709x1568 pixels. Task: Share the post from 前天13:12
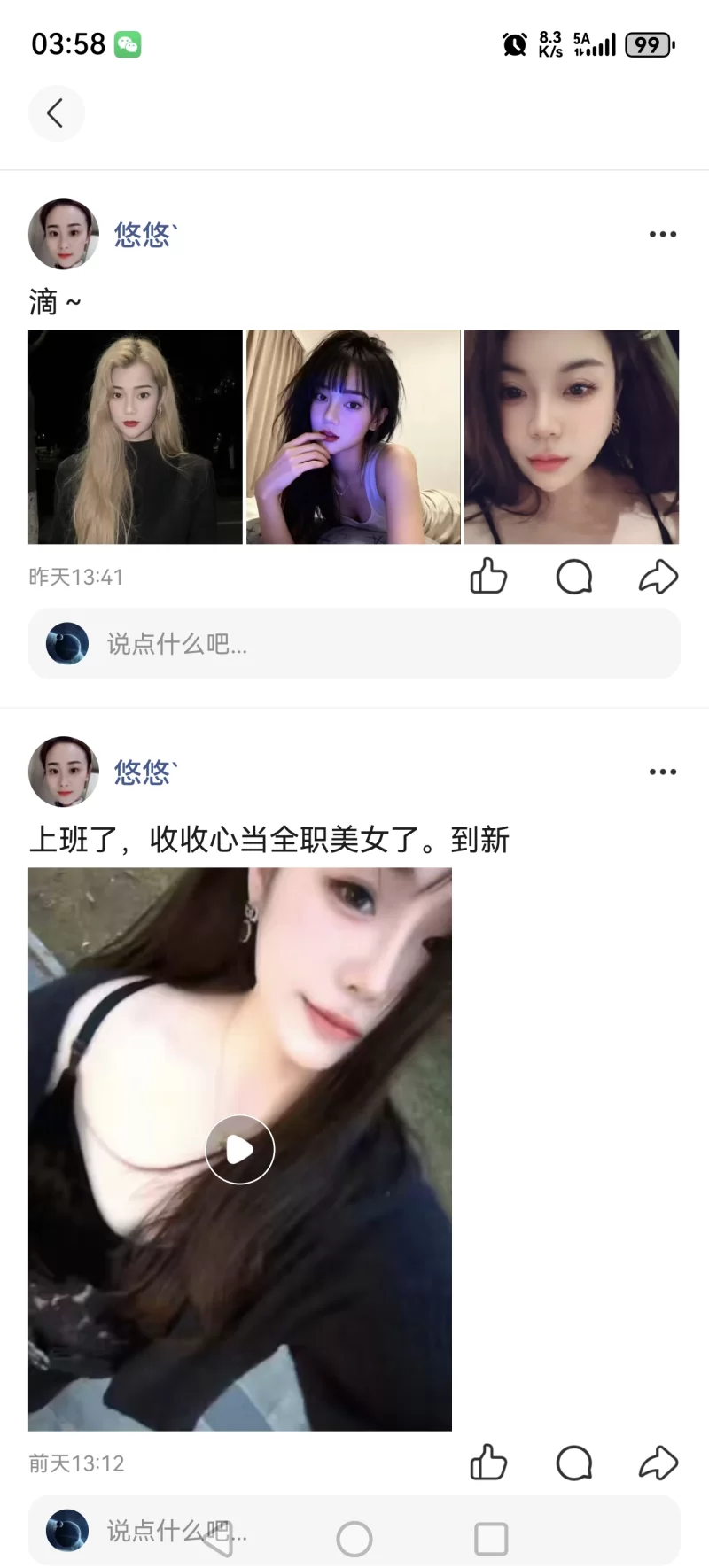(658, 1463)
